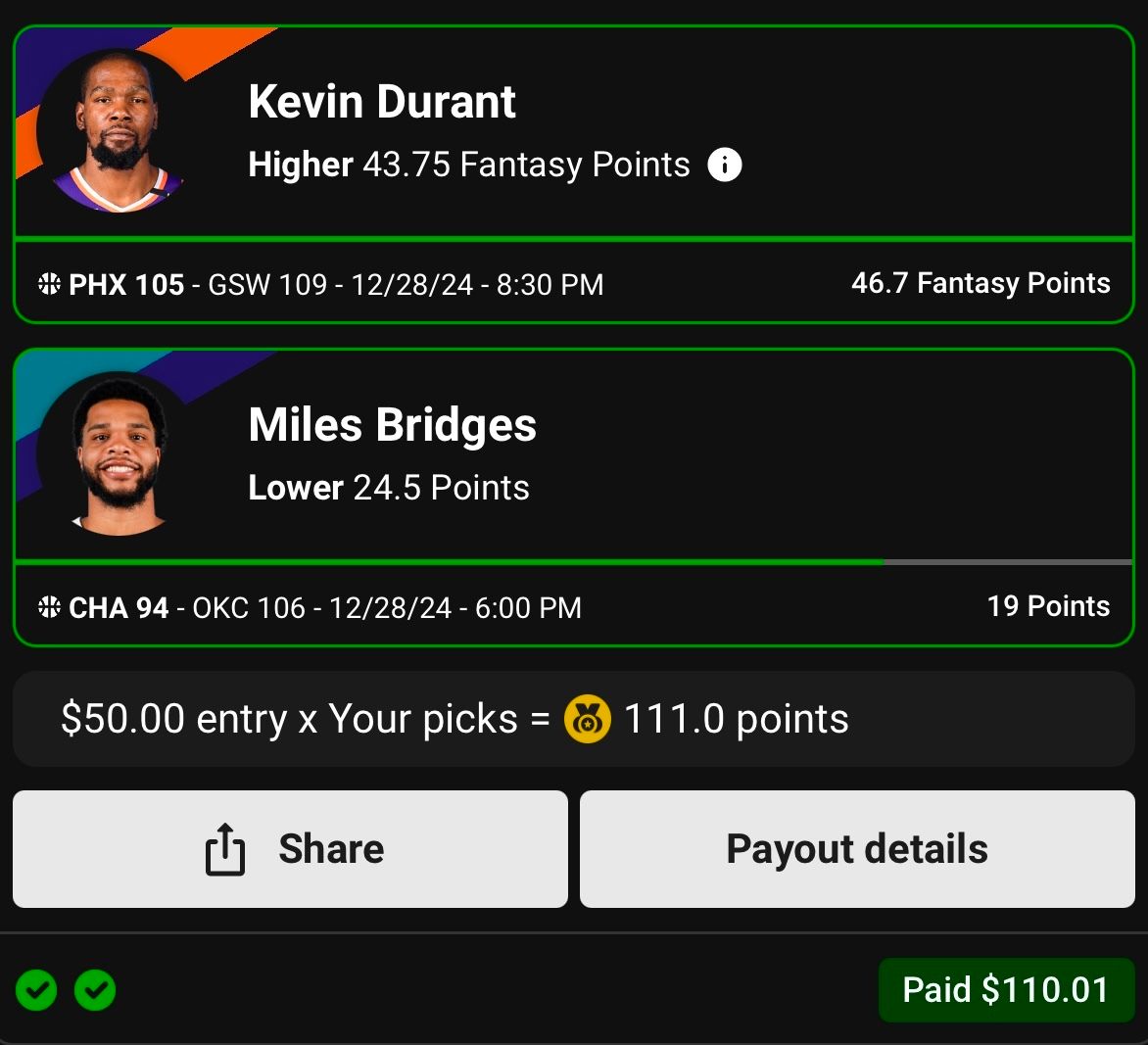
Task: Share this entry
Action: point(290,848)
